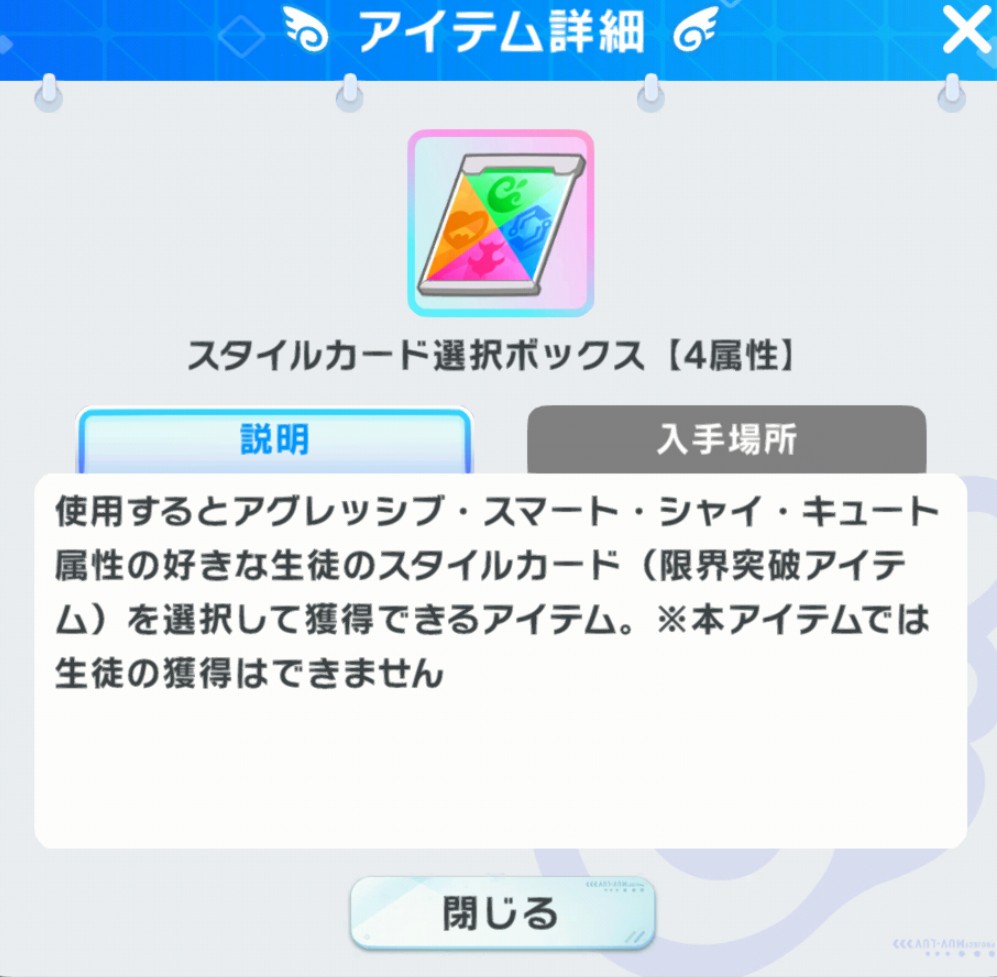Select the 説明 tab
Image resolution: width=997 pixels, height=977 pixels.
(x=273, y=439)
